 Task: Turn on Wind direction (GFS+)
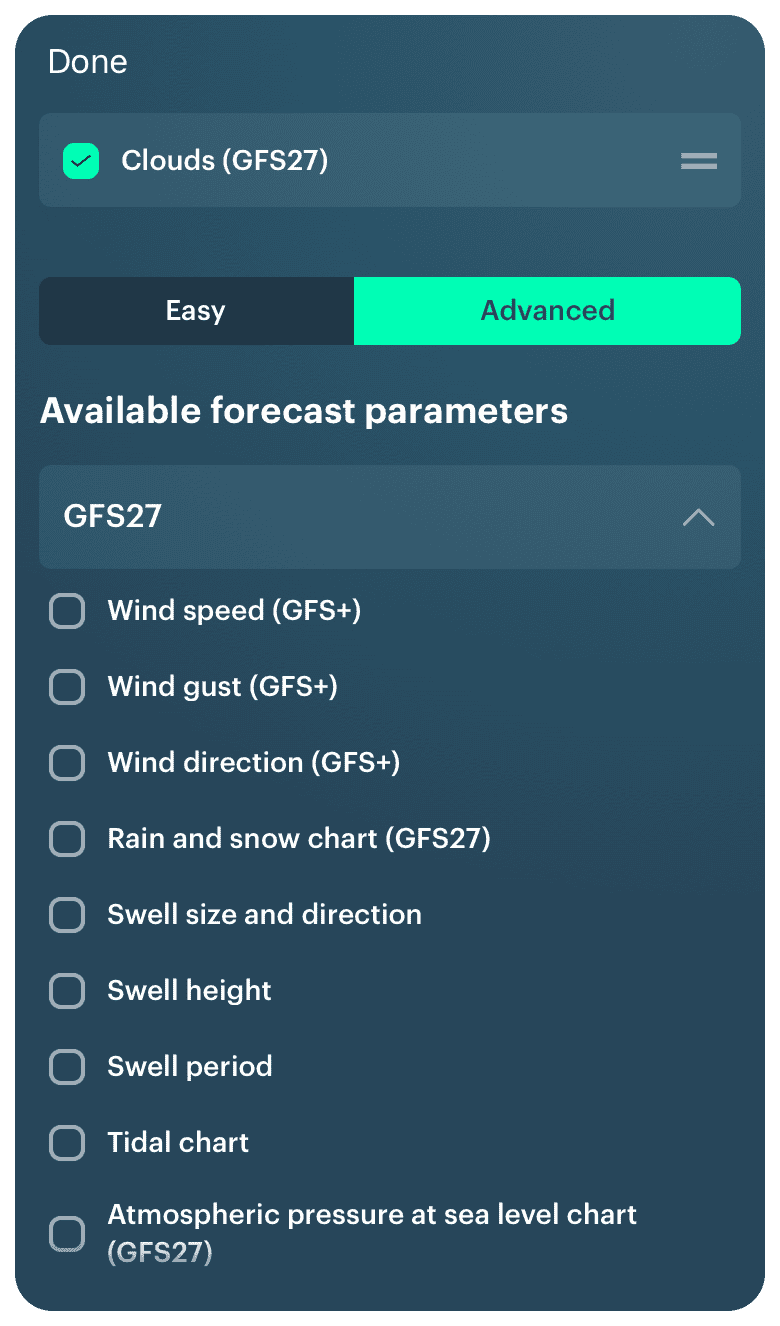tap(67, 763)
